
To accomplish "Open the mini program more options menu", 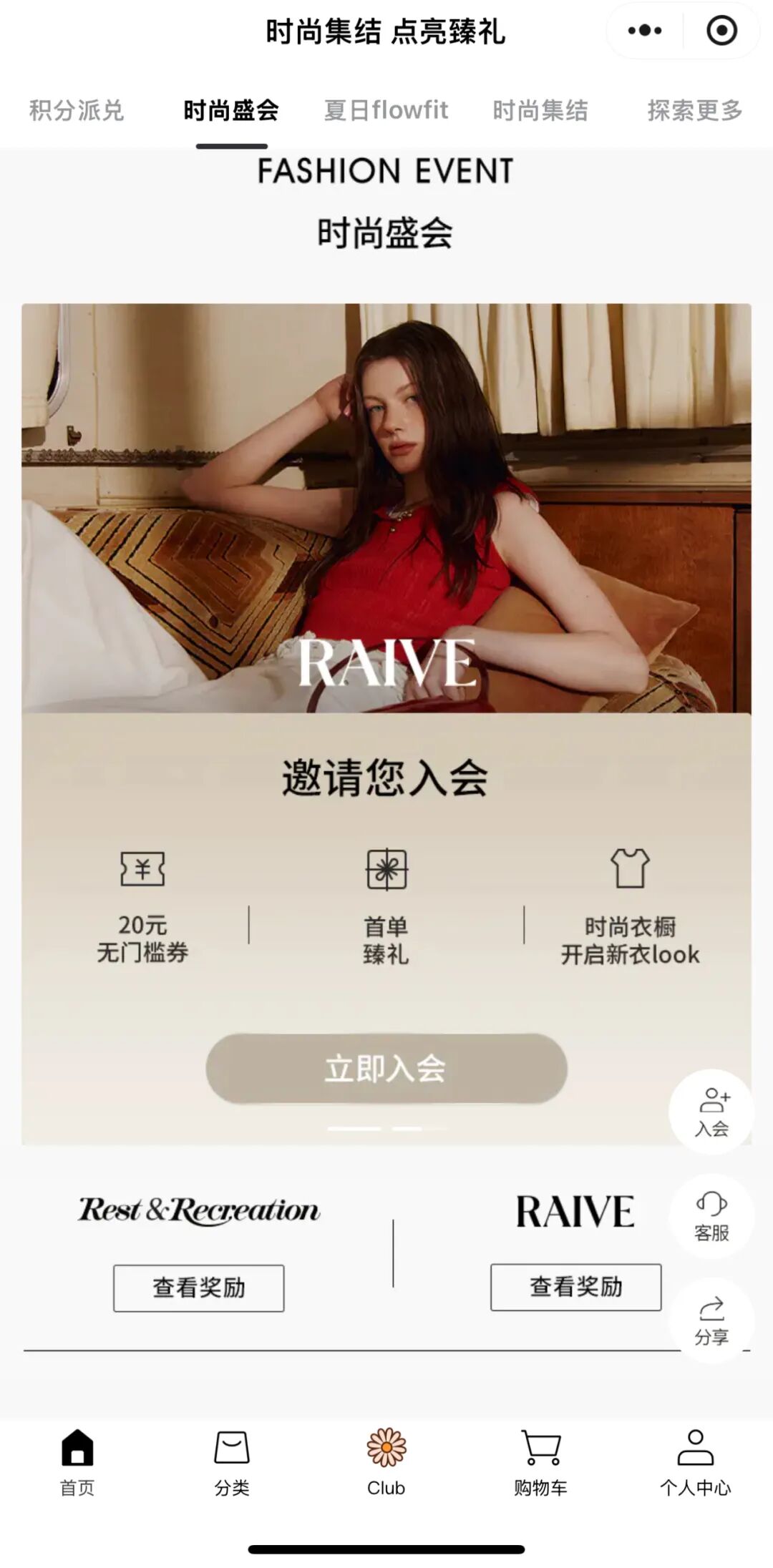I will [x=644, y=31].
